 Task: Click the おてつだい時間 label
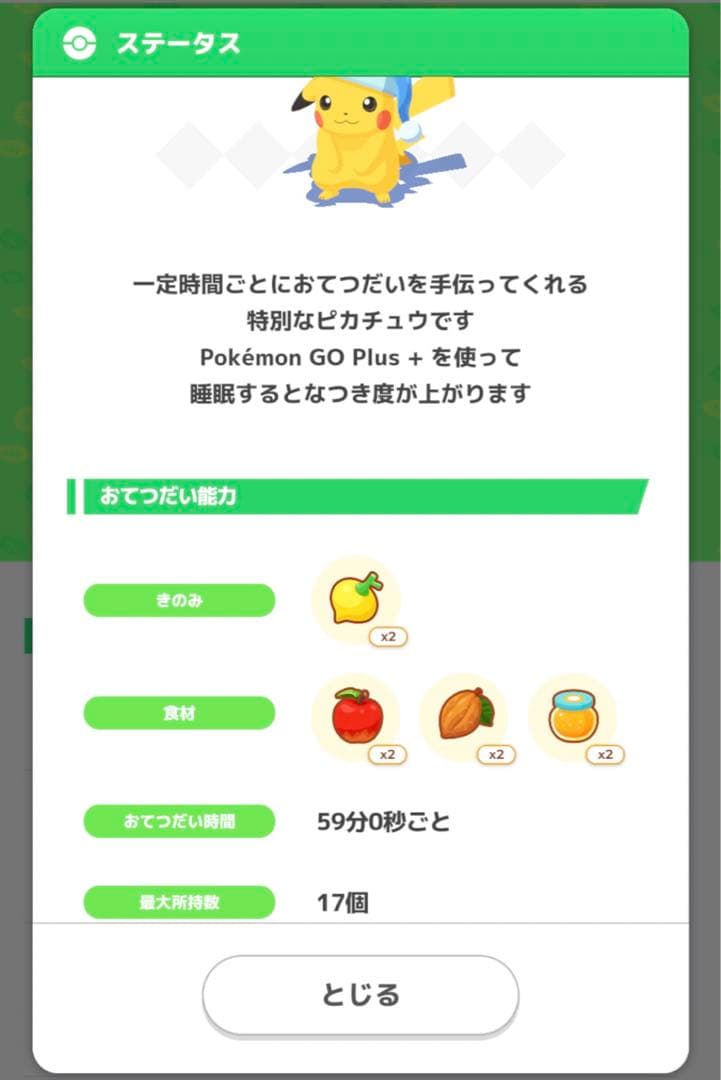(180, 821)
